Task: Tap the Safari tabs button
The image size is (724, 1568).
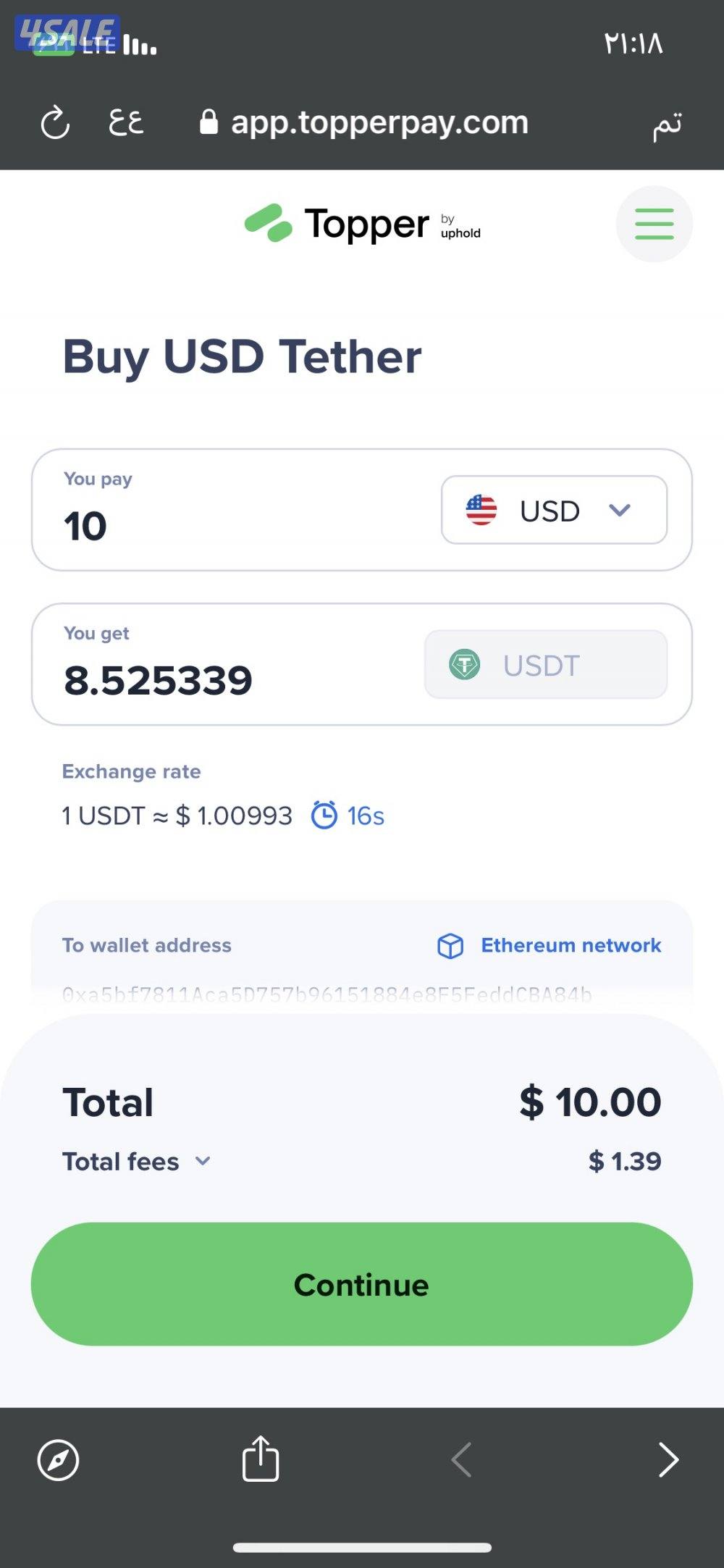Action: click(125, 122)
